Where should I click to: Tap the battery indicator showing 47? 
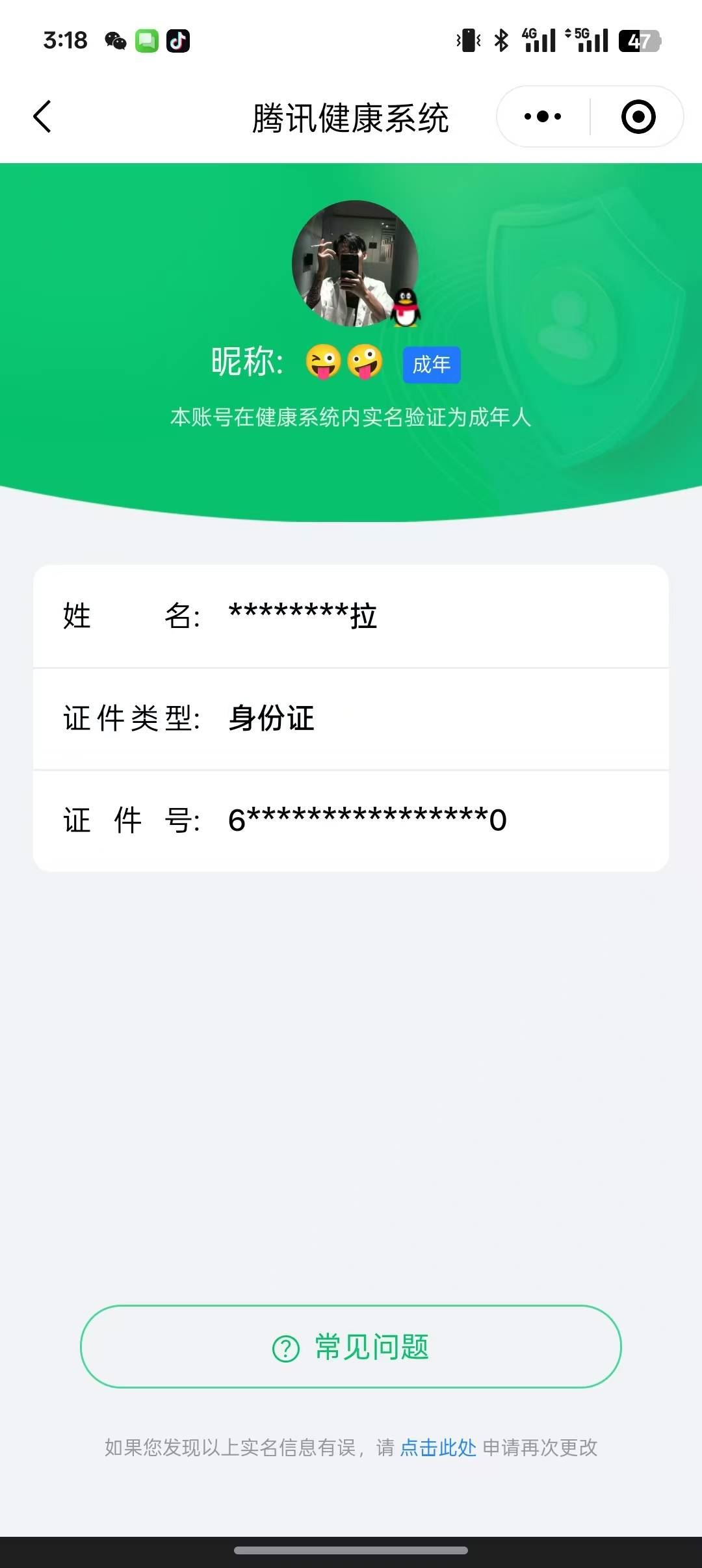642,41
